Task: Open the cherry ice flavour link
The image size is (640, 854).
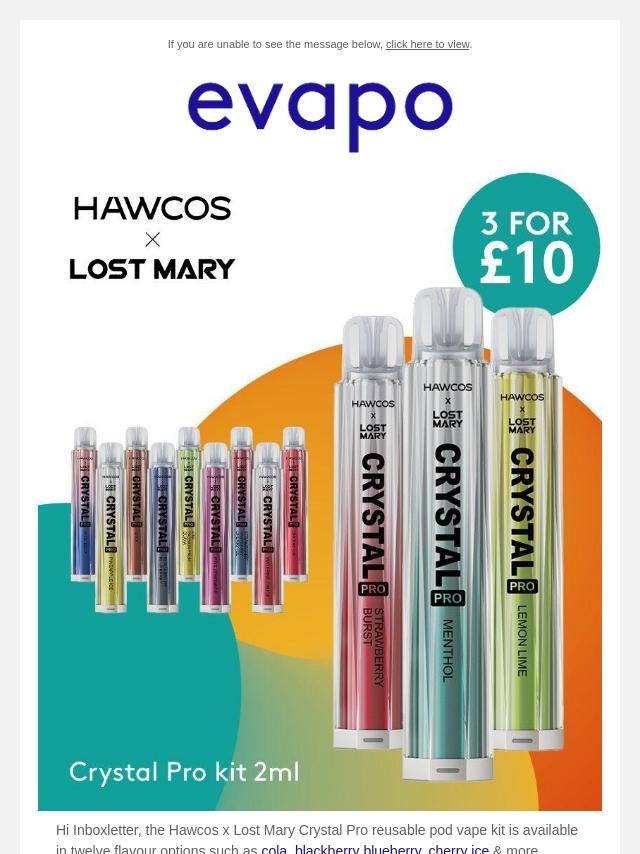Action: click(x=458, y=850)
